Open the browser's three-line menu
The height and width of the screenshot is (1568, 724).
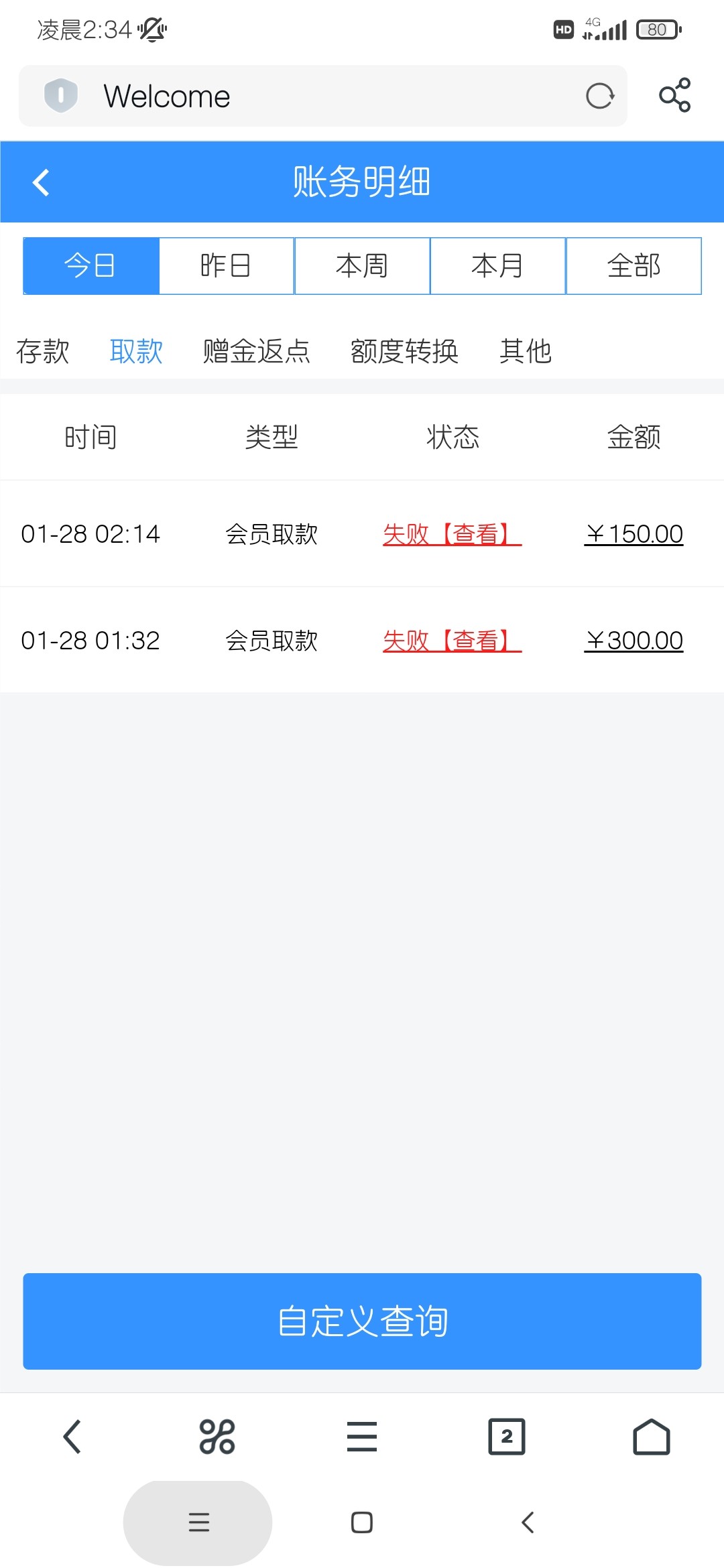coord(362,1437)
